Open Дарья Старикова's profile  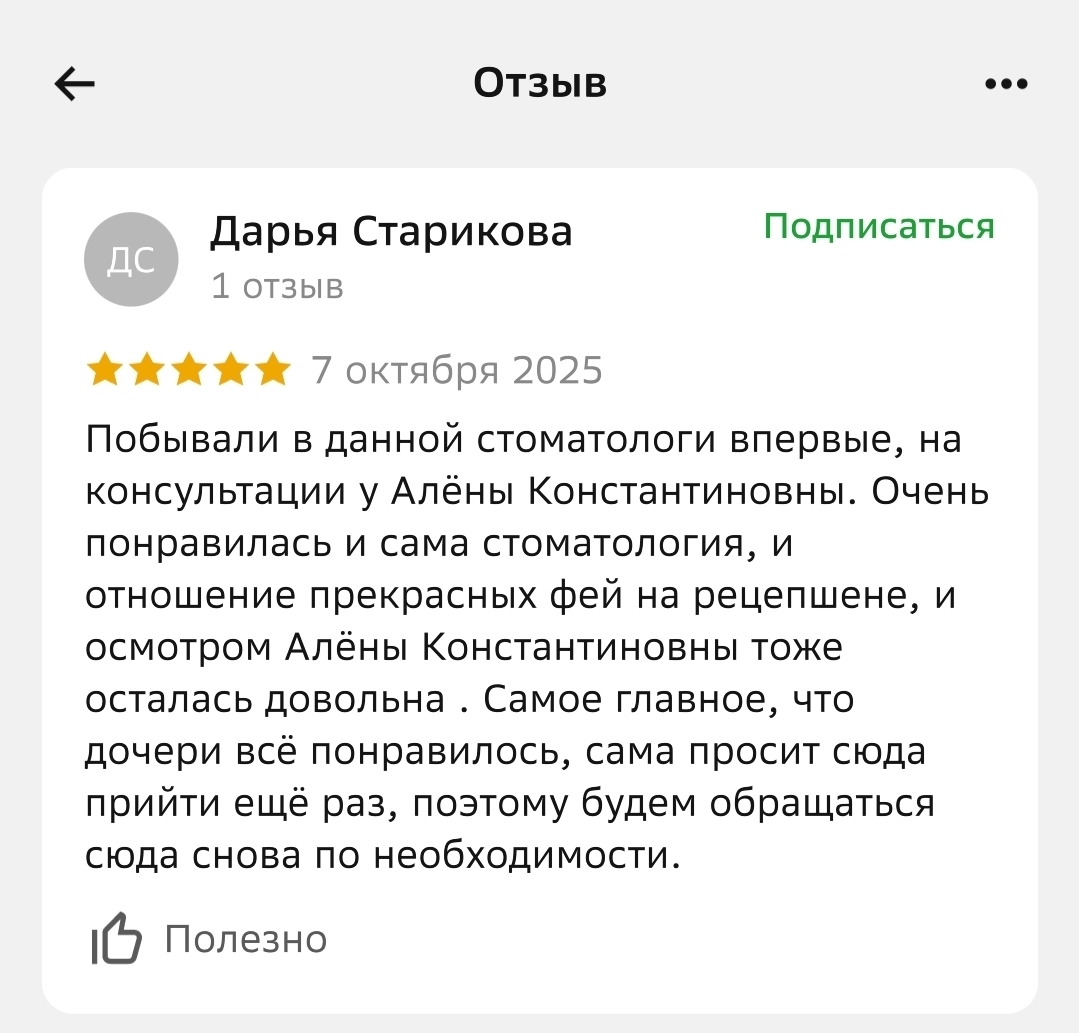(x=391, y=232)
